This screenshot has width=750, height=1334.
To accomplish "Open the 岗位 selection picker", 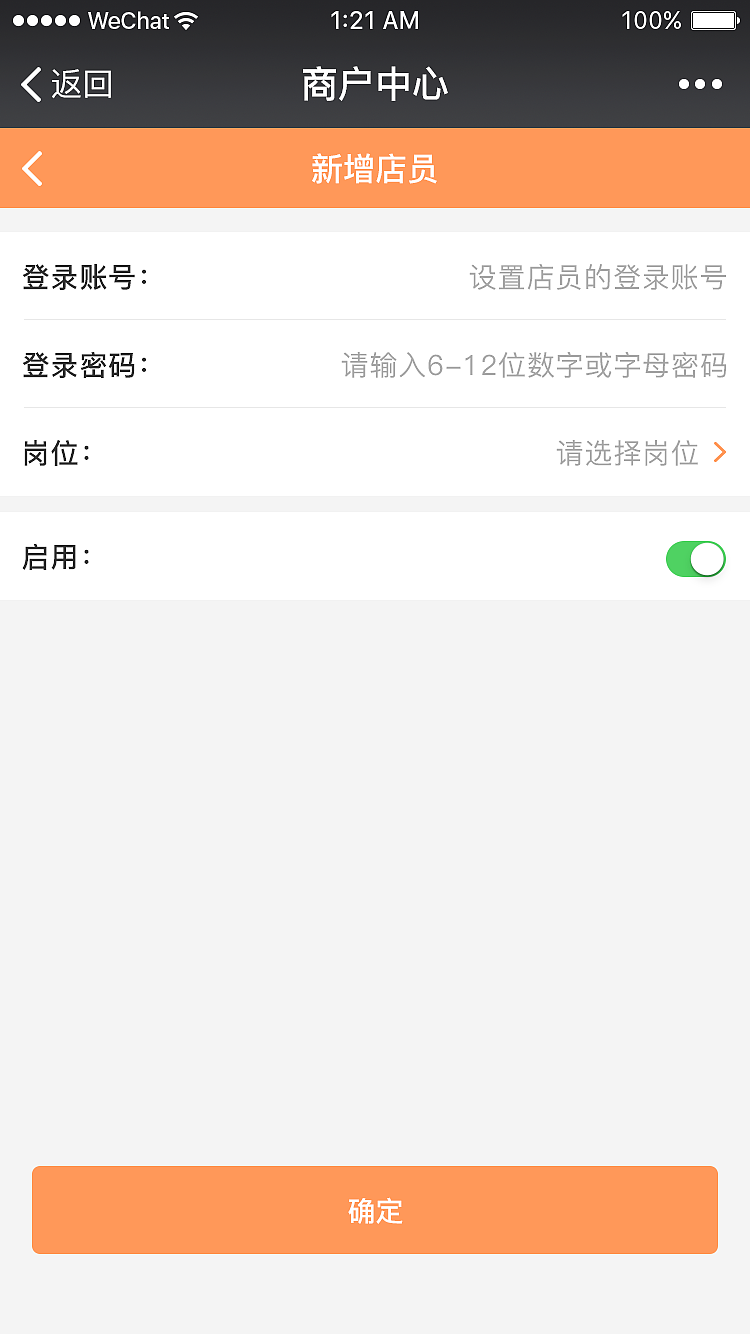I will coord(640,453).
